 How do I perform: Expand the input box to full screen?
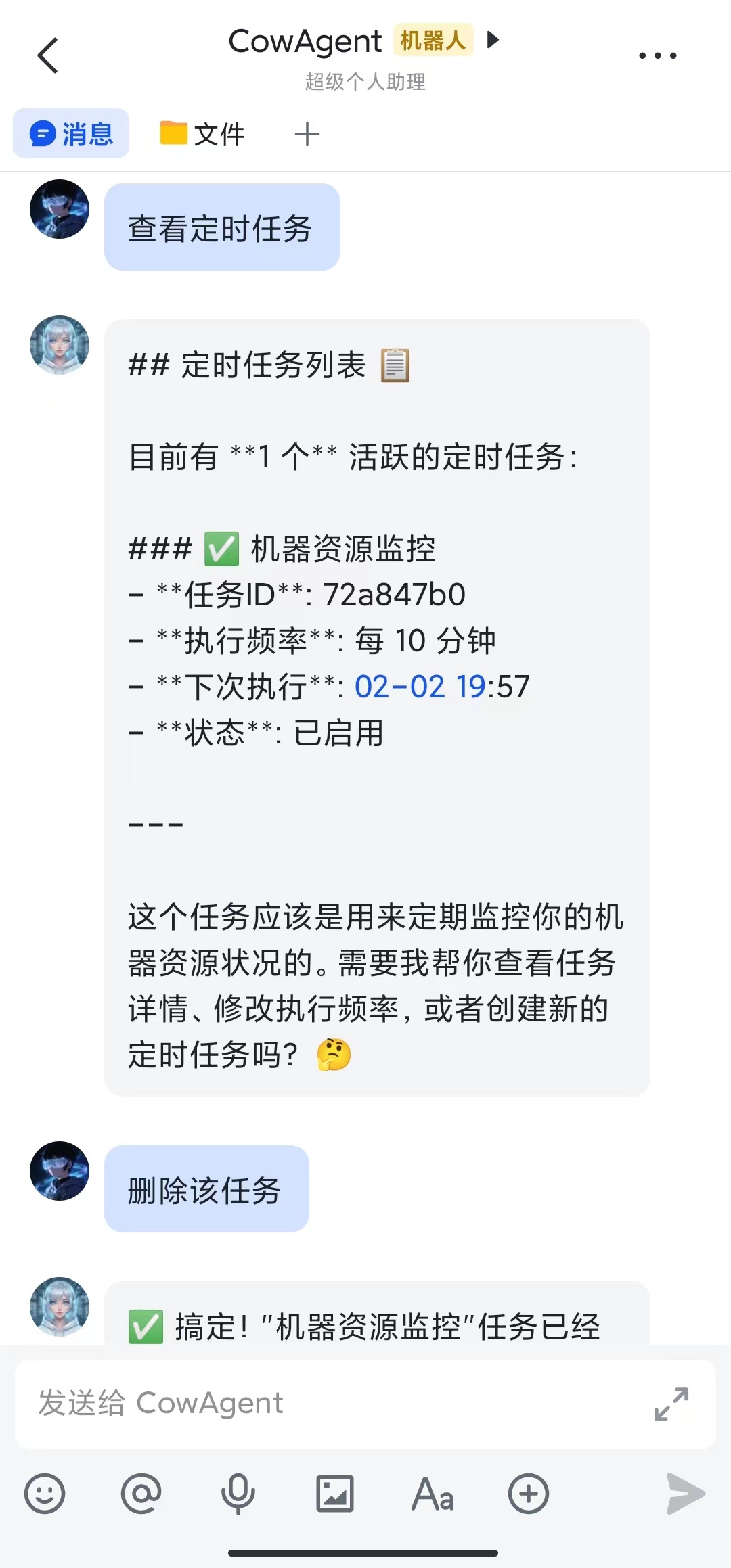pos(671,1404)
